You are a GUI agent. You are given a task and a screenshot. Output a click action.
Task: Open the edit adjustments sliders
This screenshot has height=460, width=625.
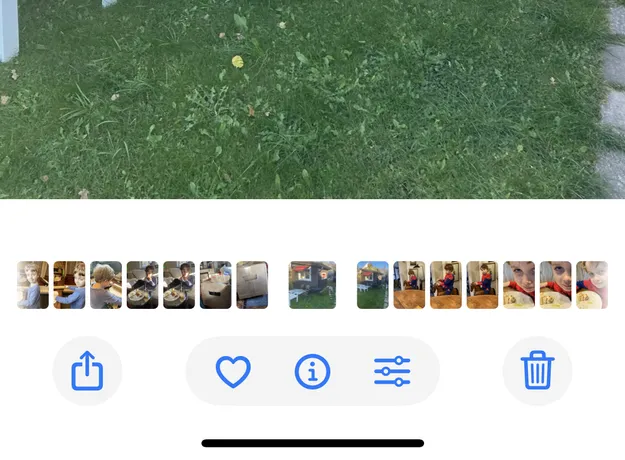[392, 371]
